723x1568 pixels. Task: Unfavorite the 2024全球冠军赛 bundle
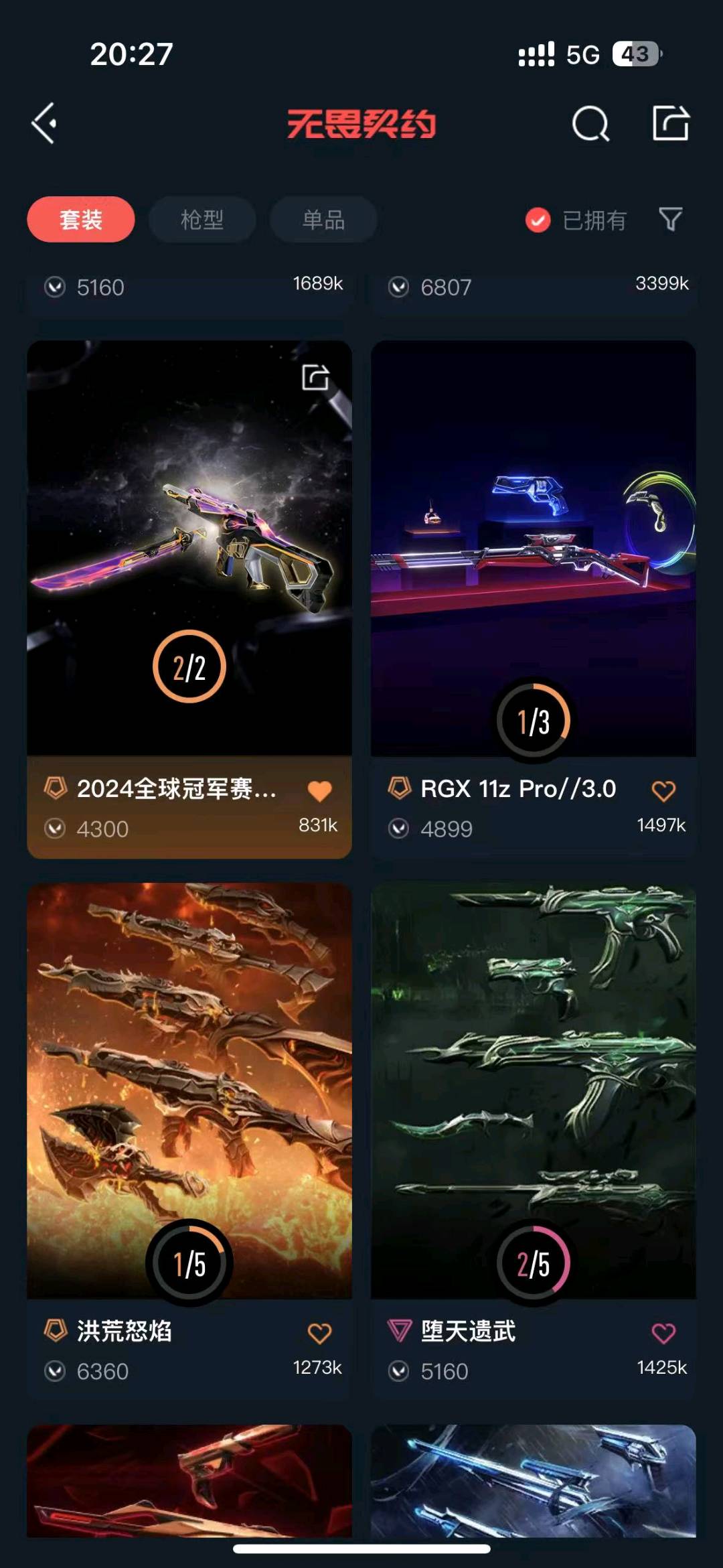click(319, 791)
